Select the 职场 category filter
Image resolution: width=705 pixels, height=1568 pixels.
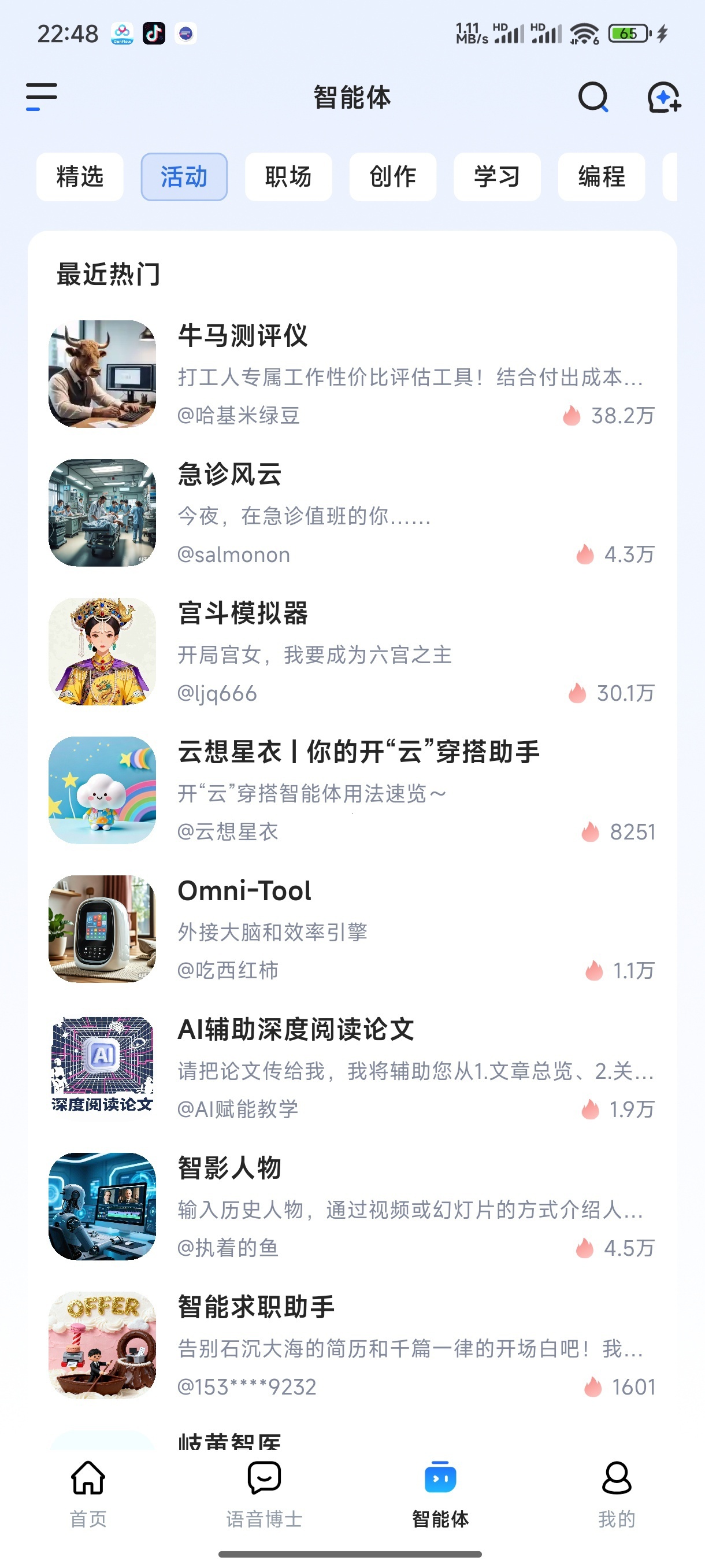click(x=288, y=176)
